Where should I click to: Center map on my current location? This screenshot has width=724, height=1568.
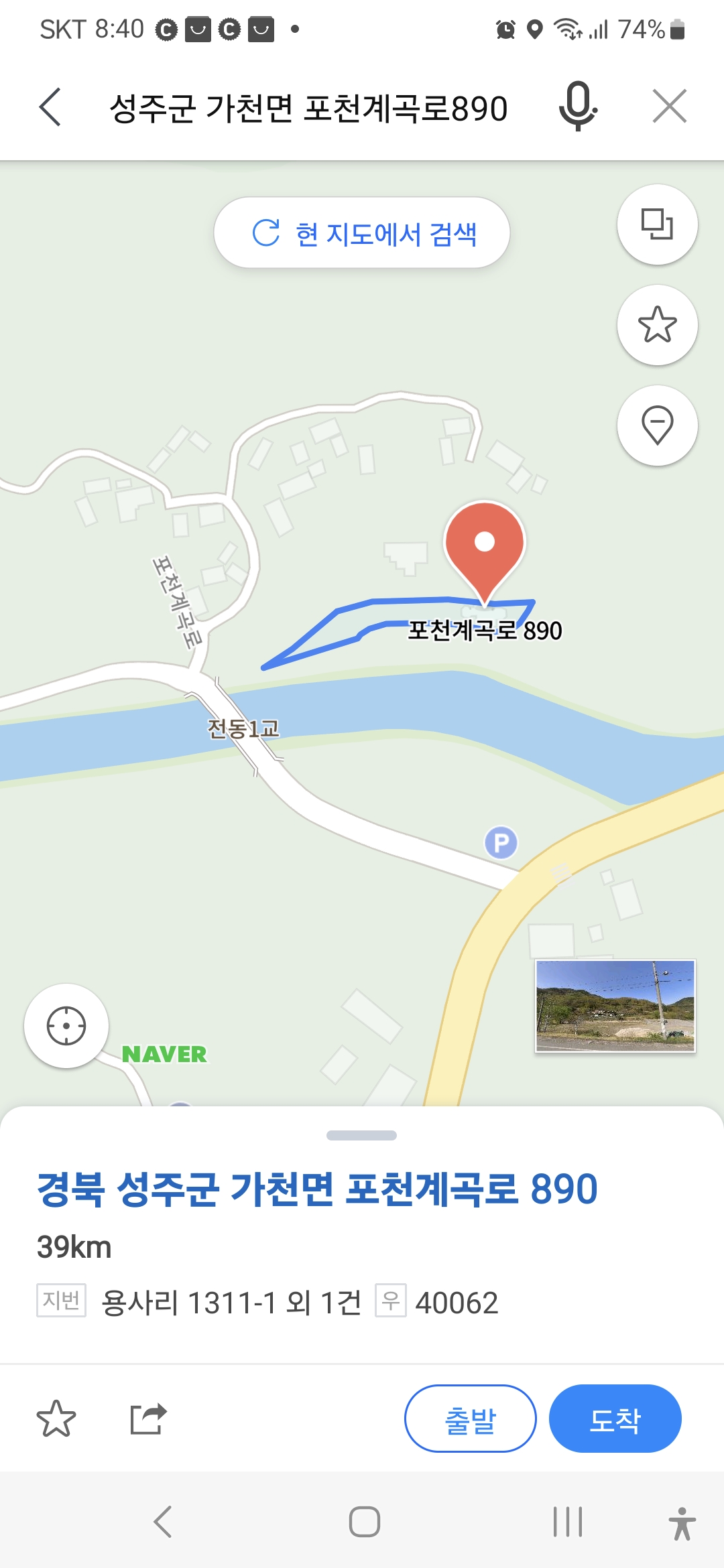pyautogui.click(x=66, y=1026)
